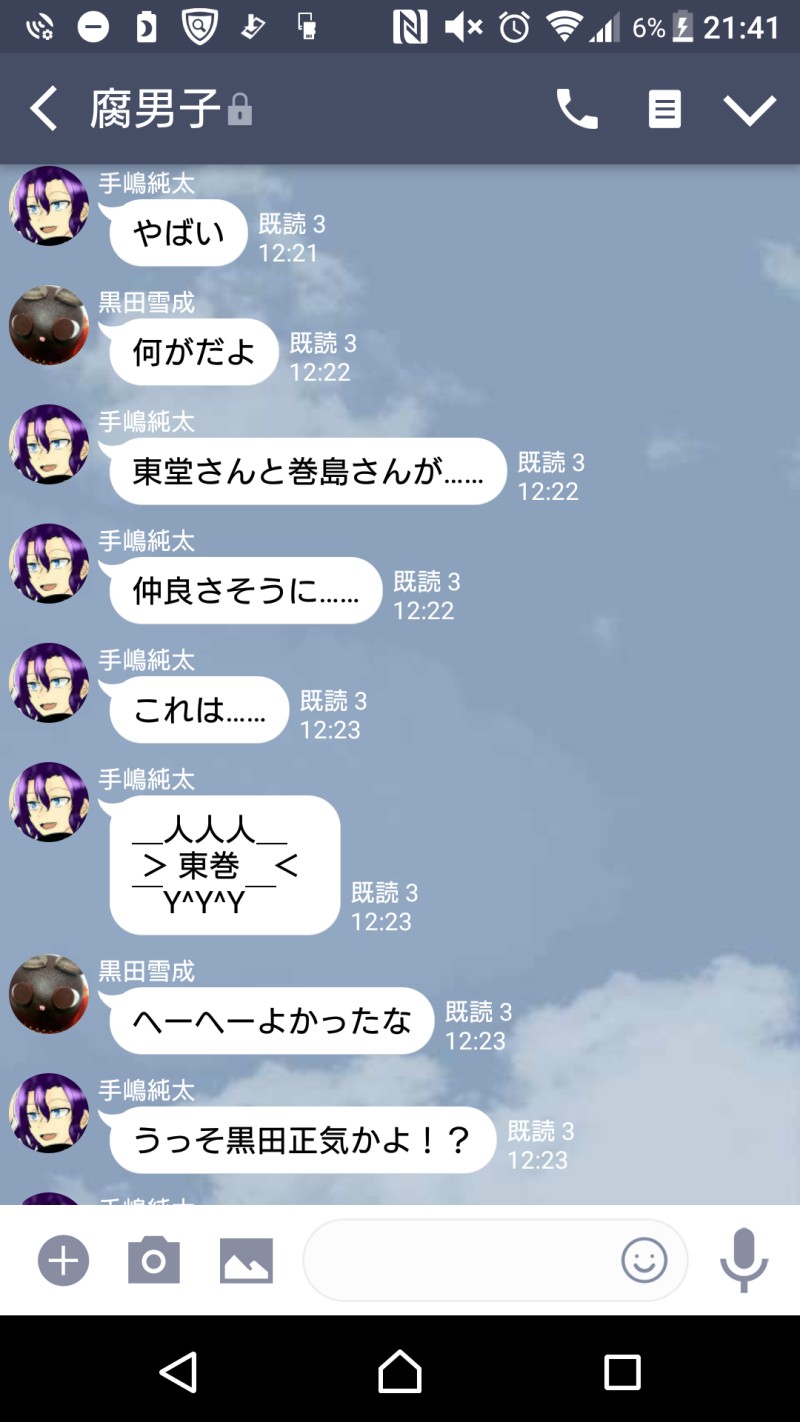This screenshot has height=1422, width=800.
Task: Open 黒田雪成's avatar next to 何がだよ
Action: coord(49,326)
